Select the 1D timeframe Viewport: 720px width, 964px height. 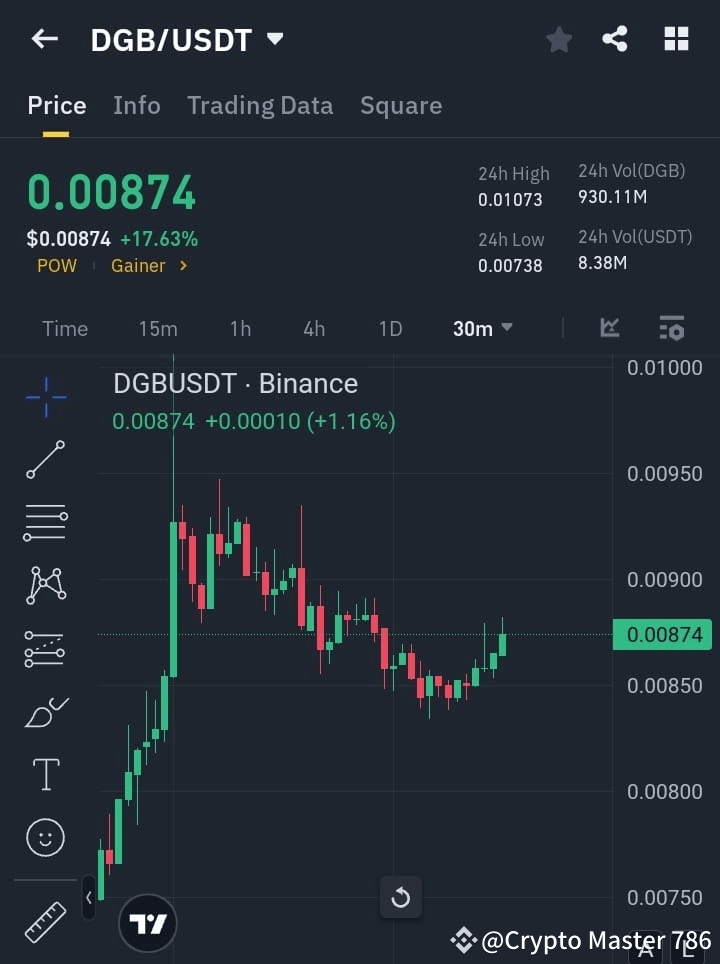389,328
